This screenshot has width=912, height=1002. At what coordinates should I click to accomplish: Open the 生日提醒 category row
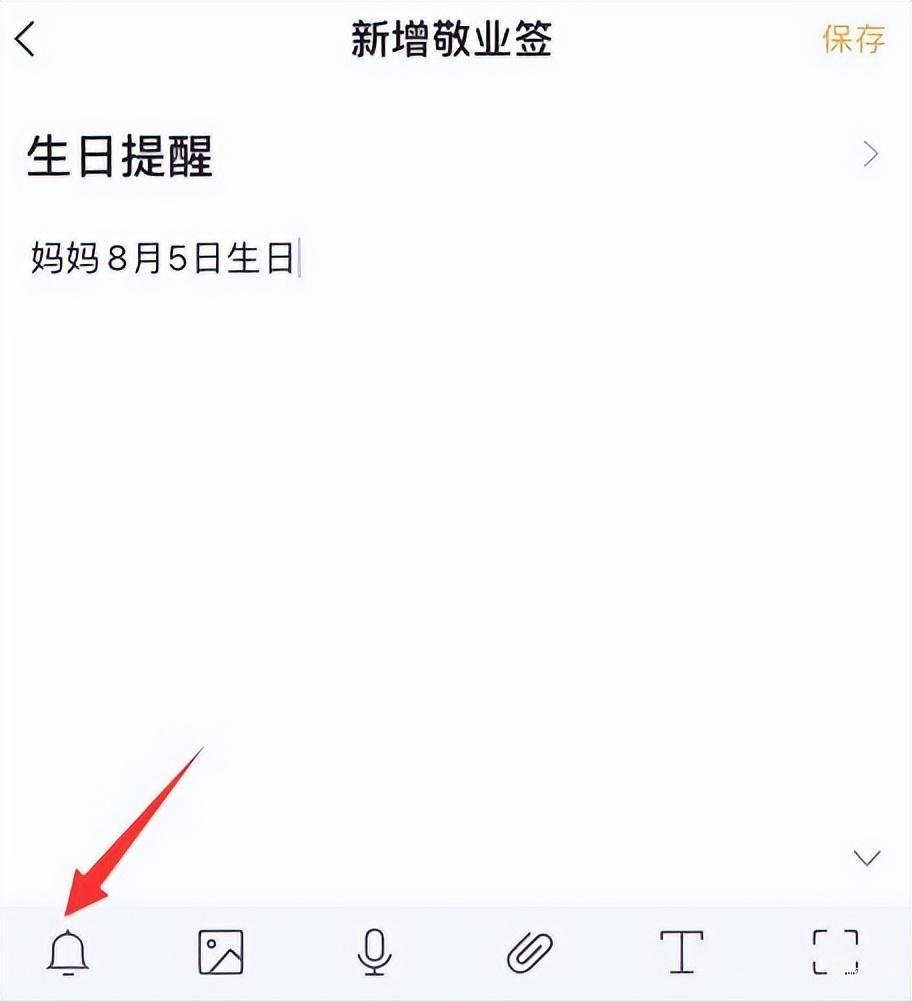click(x=450, y=156)
